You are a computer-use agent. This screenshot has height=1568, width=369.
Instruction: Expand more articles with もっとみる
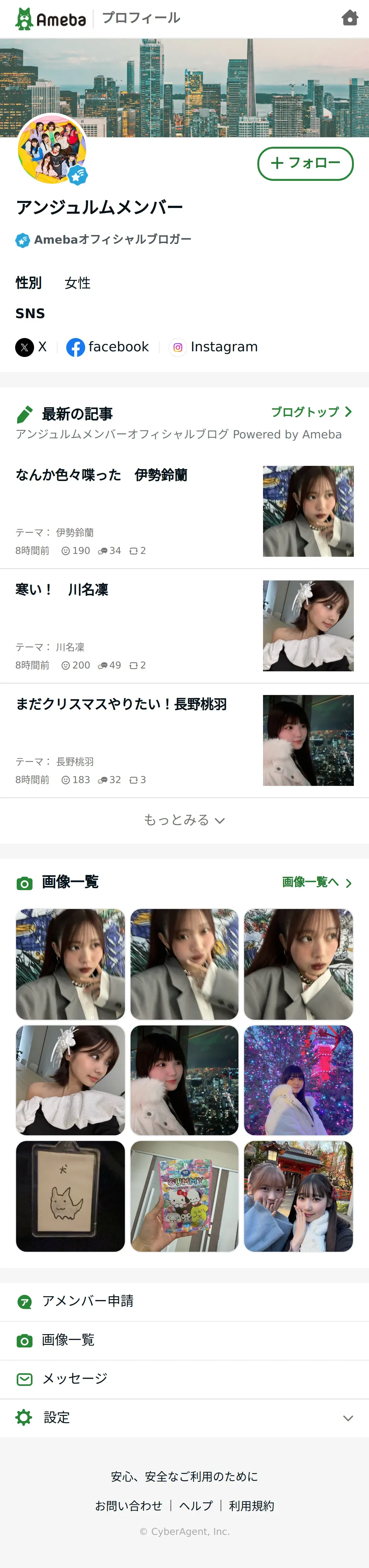[184, 820]
